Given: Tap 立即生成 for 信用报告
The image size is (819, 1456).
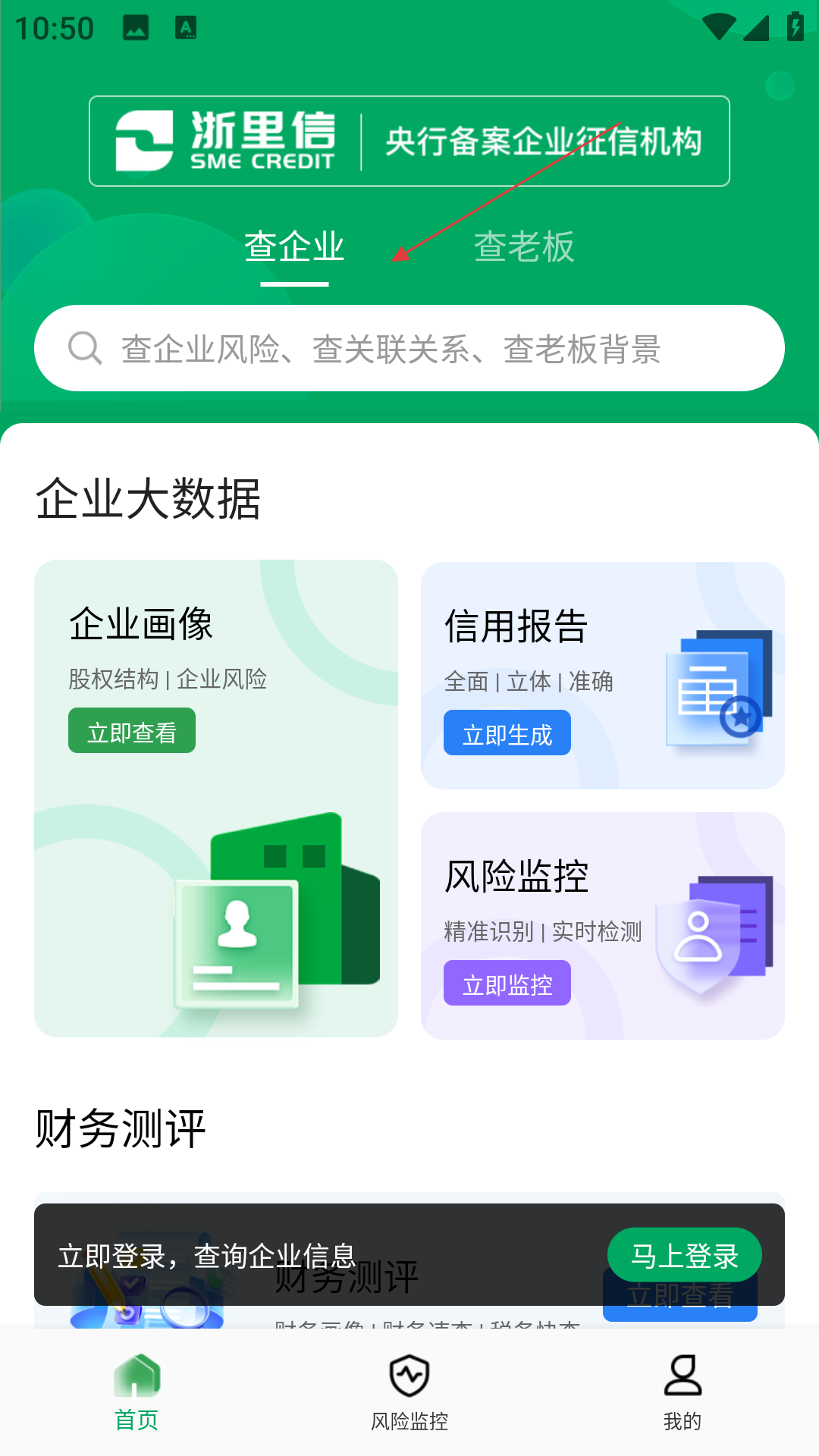Looking at the screenshot, I should [507, 733].
